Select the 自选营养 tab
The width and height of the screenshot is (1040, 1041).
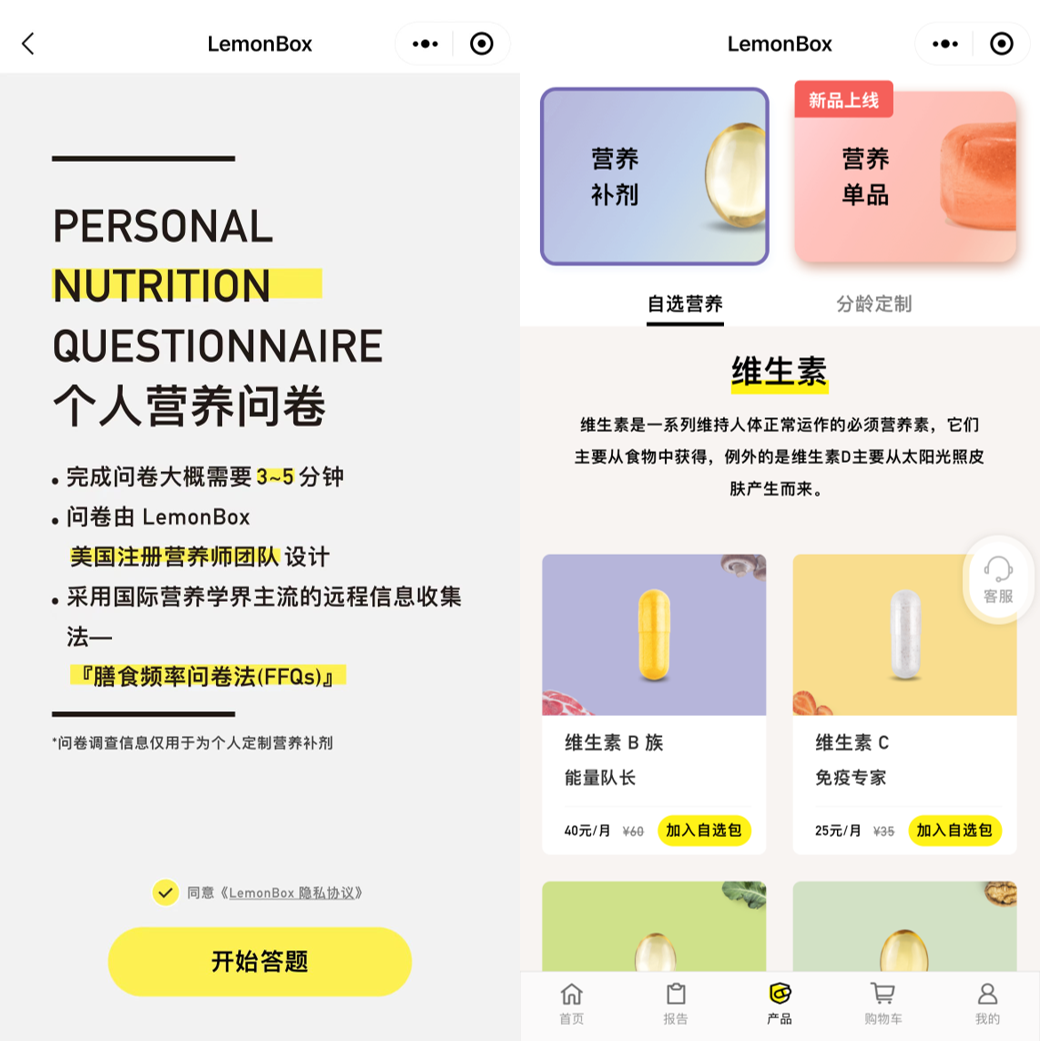pos(685,304)
